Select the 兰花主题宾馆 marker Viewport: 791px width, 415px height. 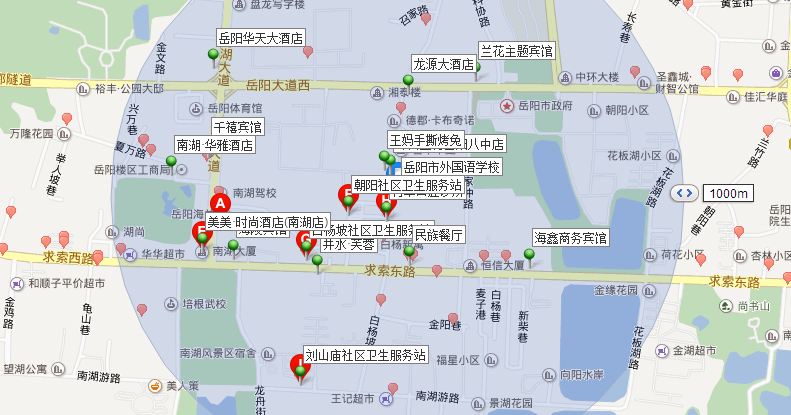477,68
